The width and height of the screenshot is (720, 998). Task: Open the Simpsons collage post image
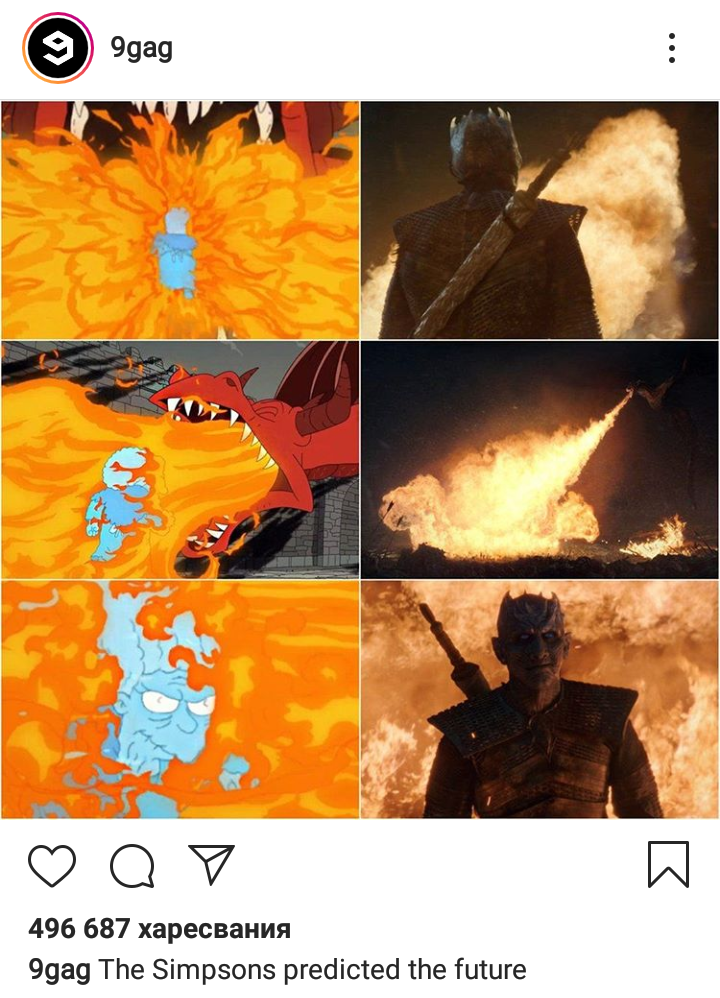(360, 460)
